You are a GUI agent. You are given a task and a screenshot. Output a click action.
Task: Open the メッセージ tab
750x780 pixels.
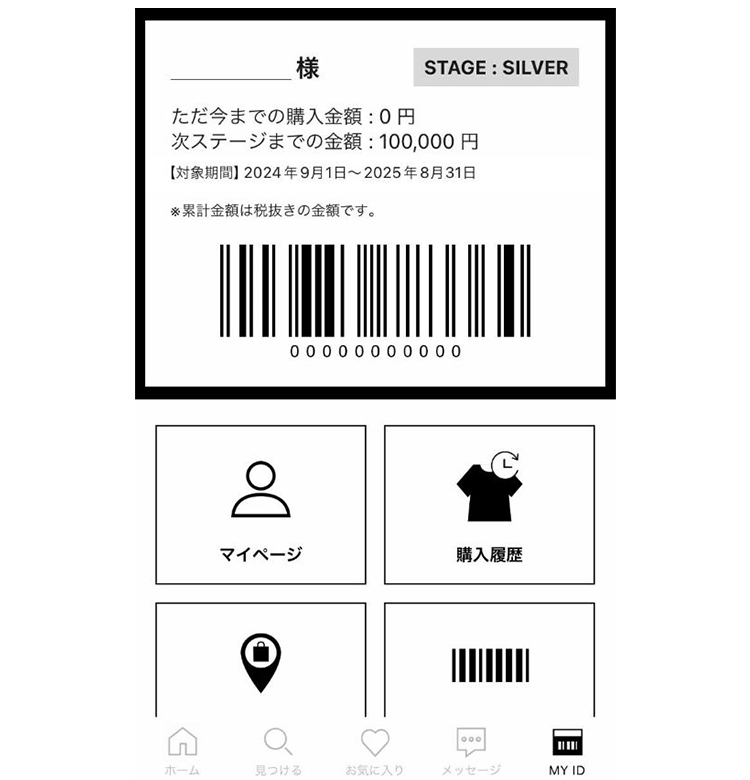[471, 750]
